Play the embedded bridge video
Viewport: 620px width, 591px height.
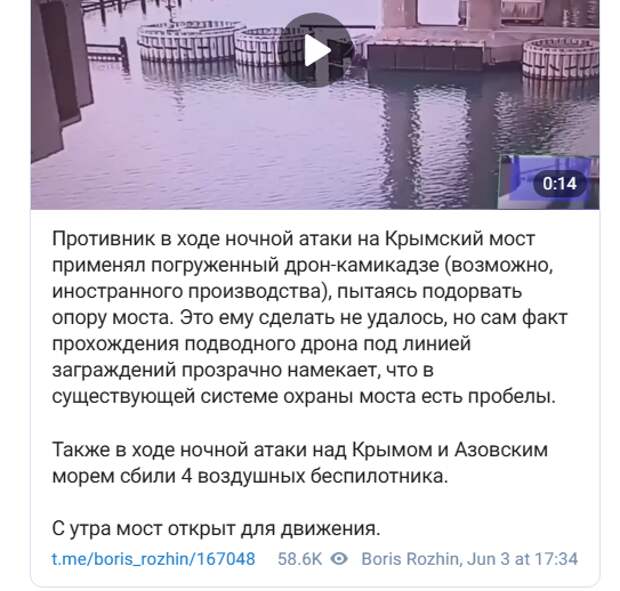pos(315,49)
